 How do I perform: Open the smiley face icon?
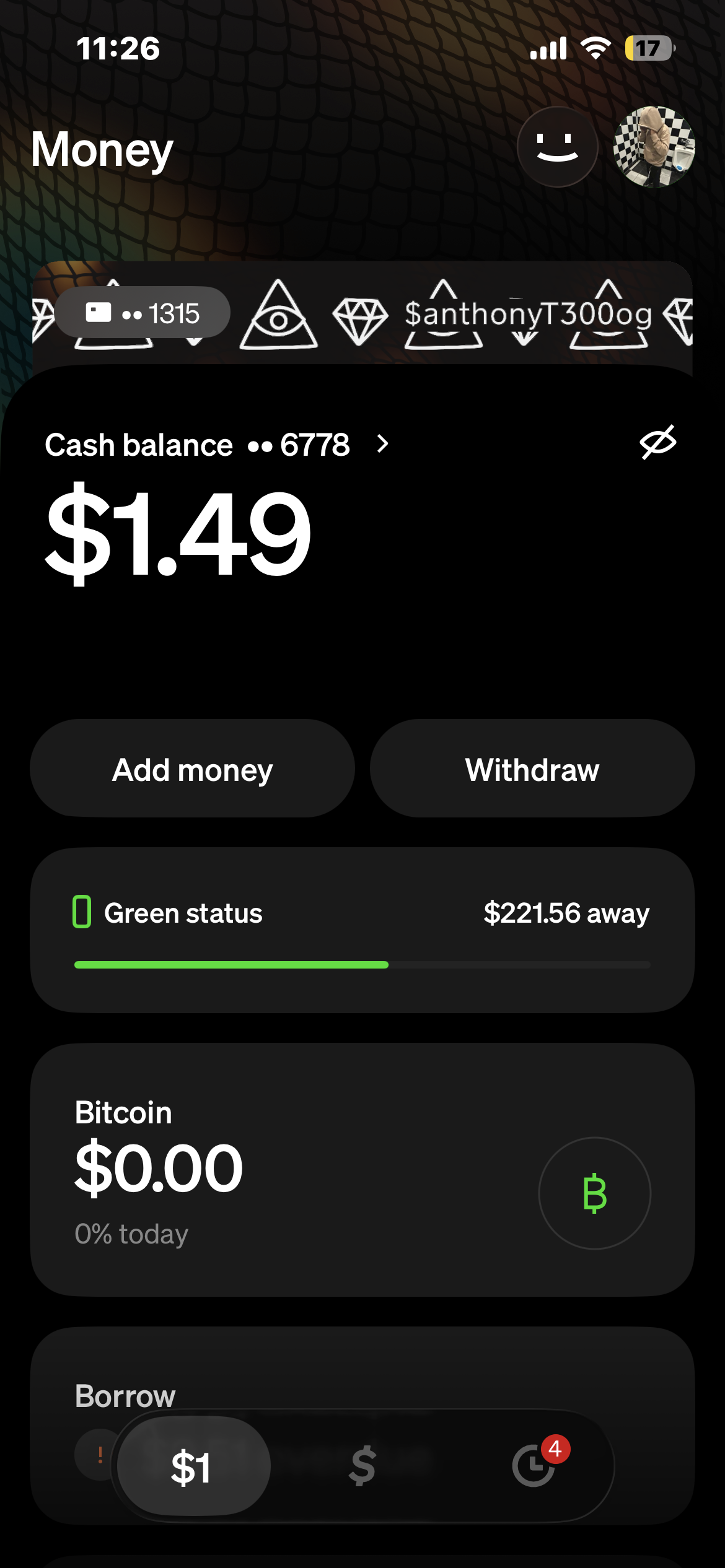click(557, 147)
